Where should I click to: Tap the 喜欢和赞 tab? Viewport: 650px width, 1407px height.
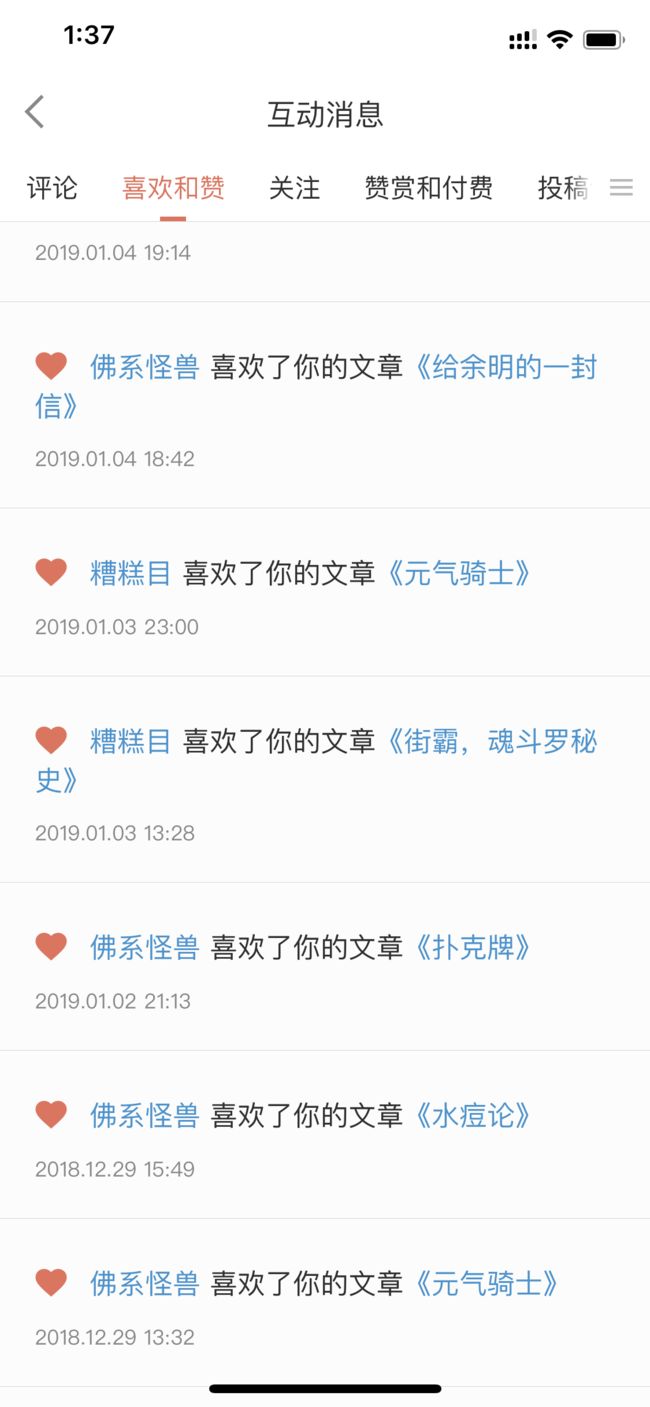[x=173, y=188]
